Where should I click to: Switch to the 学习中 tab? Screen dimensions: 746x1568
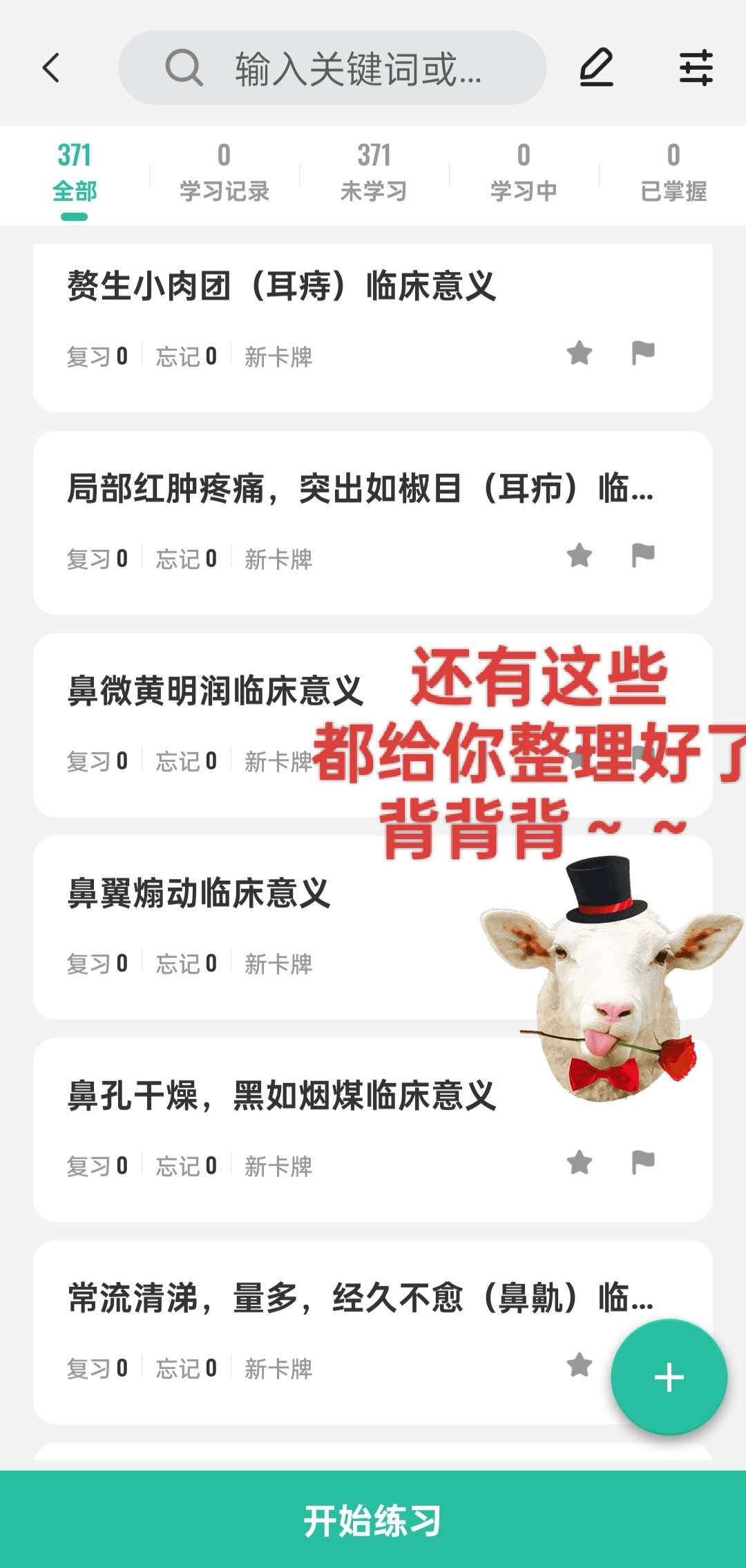point(524,174)
